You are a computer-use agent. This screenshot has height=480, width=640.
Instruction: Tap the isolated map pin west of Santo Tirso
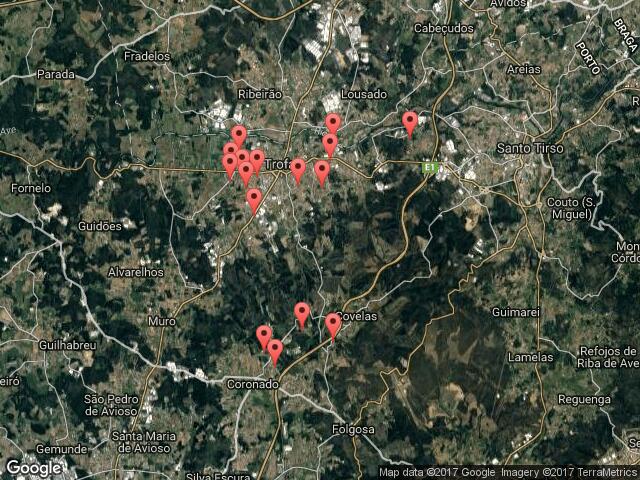[x=410, y=124]
